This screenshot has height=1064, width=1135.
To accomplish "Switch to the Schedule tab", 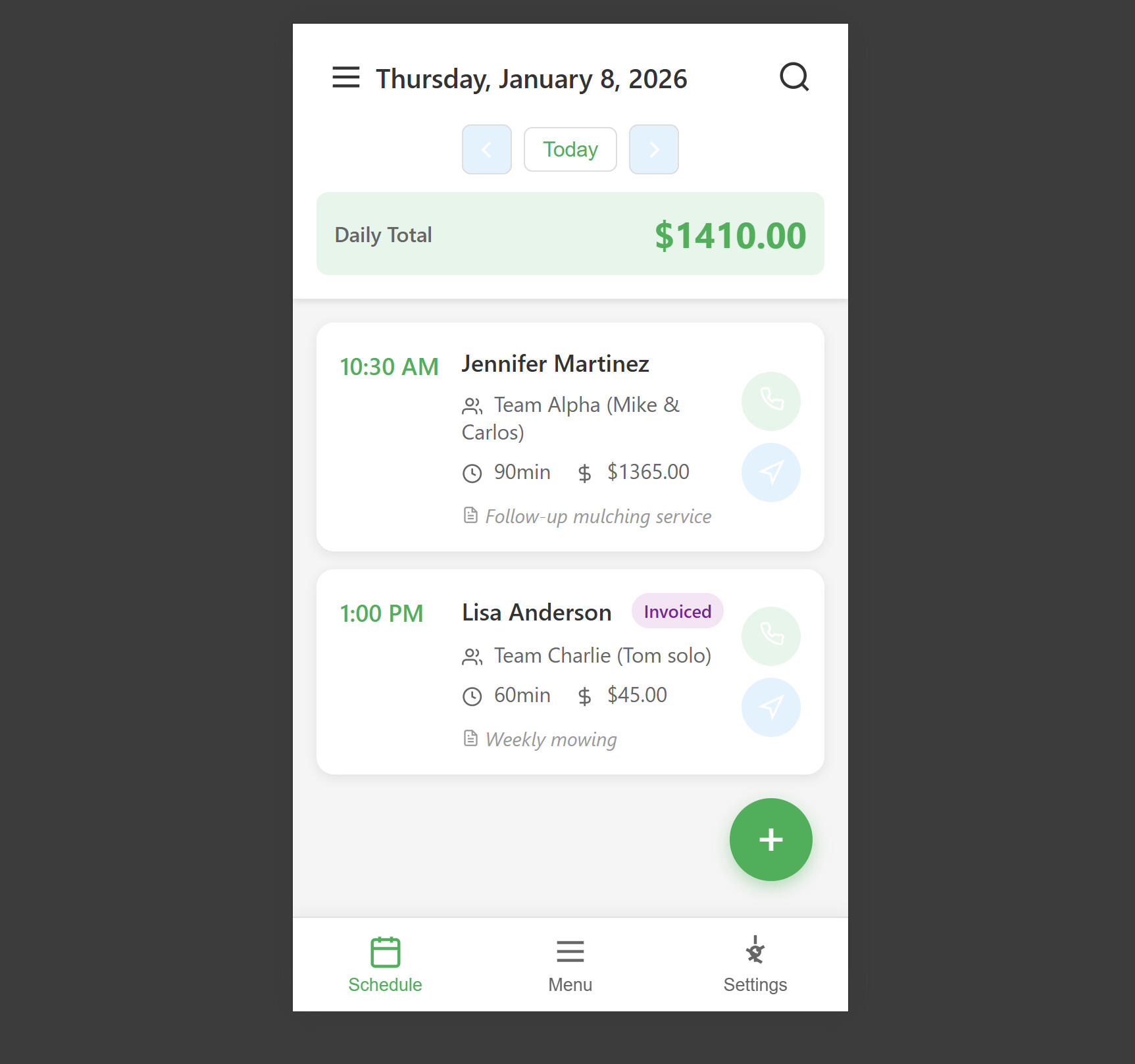I will pyautogui.click(x=385, y=965).
